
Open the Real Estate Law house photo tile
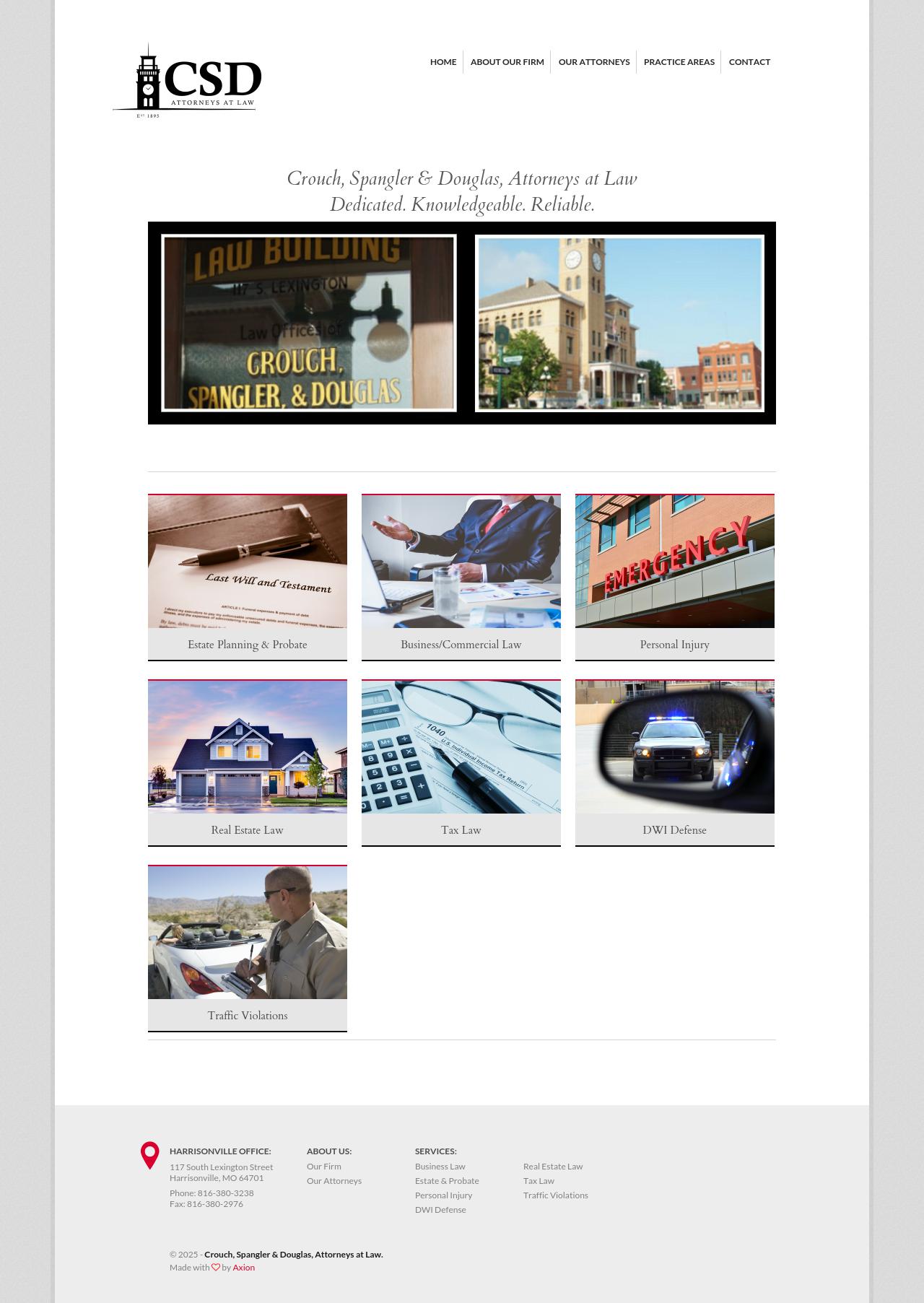coord(247,747)
